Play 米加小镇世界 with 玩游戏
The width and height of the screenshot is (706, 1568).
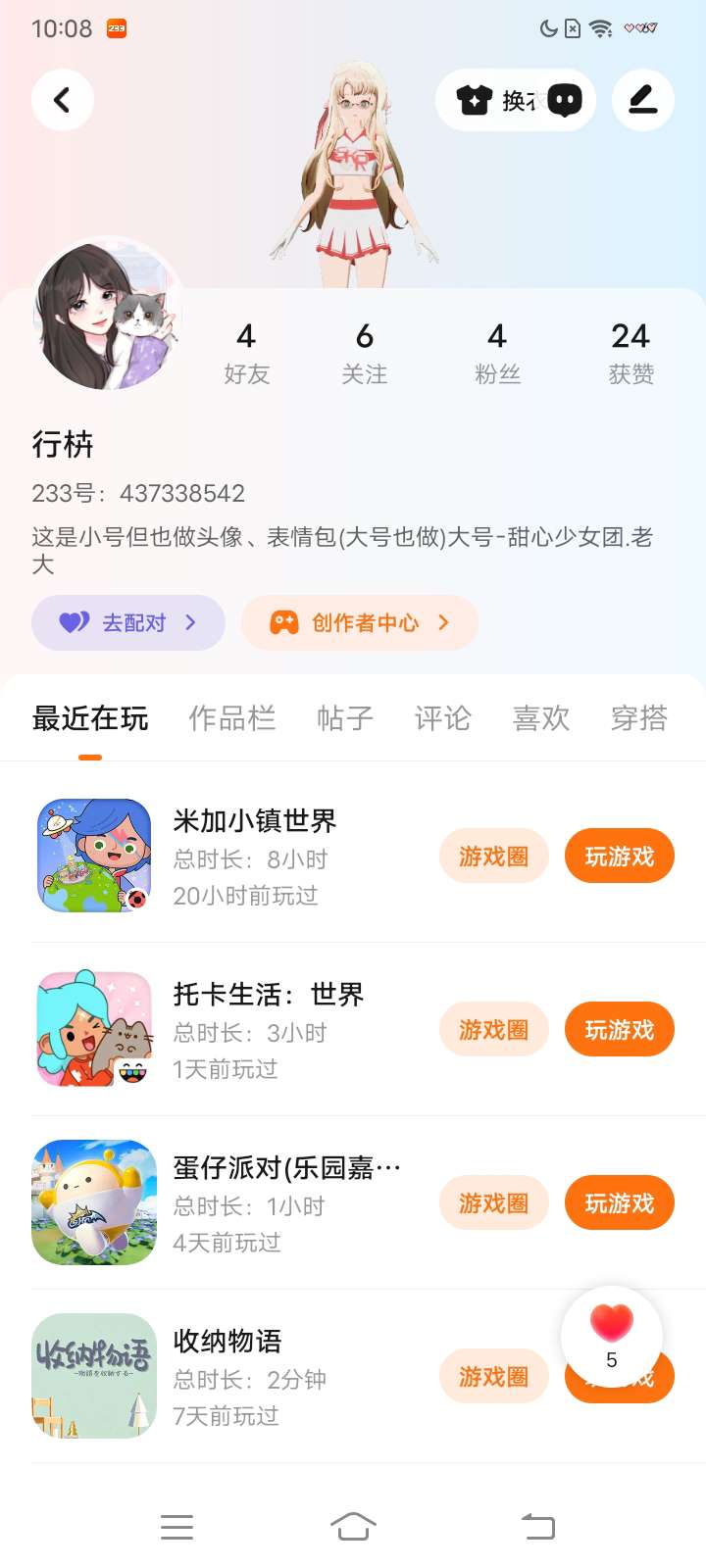[x=619, y=857]
